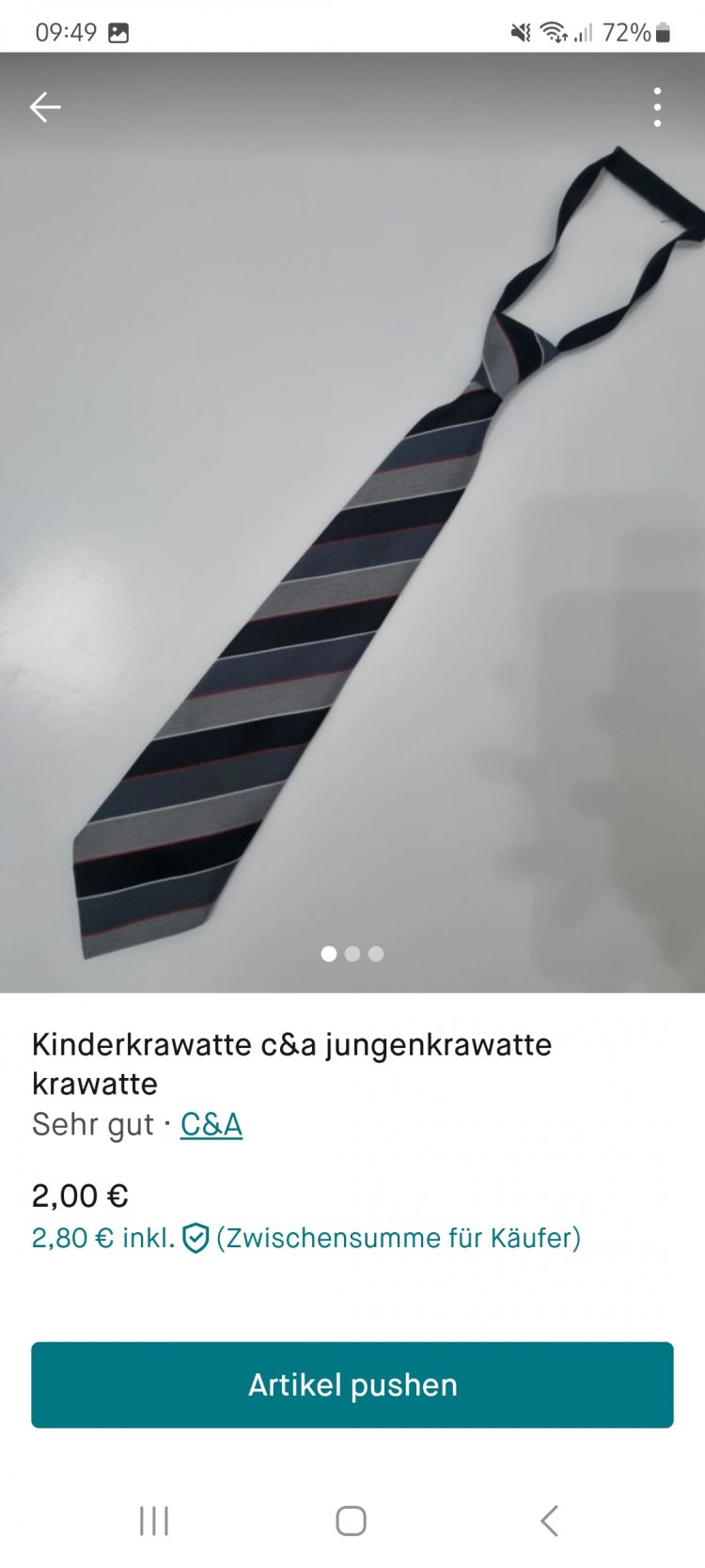Screen dimensions: 705x1568
Task: Open the C&A brand link
Action: coord(211,1124)
